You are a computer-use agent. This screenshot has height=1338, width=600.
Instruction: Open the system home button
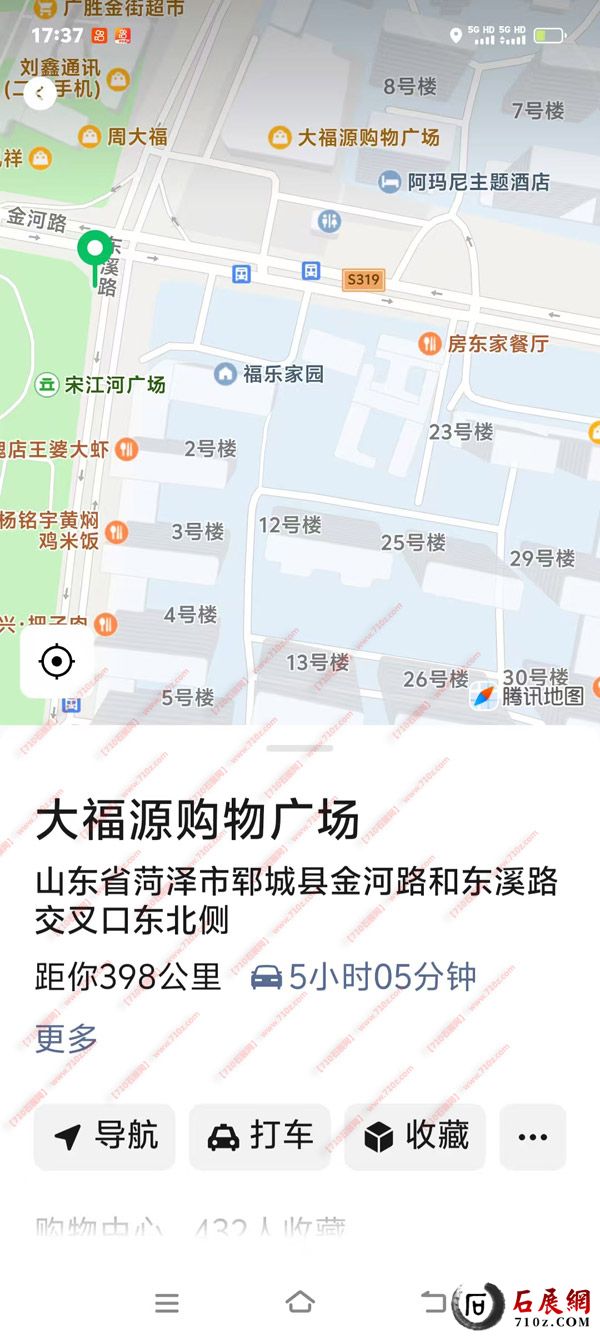tap(300, 1302)
